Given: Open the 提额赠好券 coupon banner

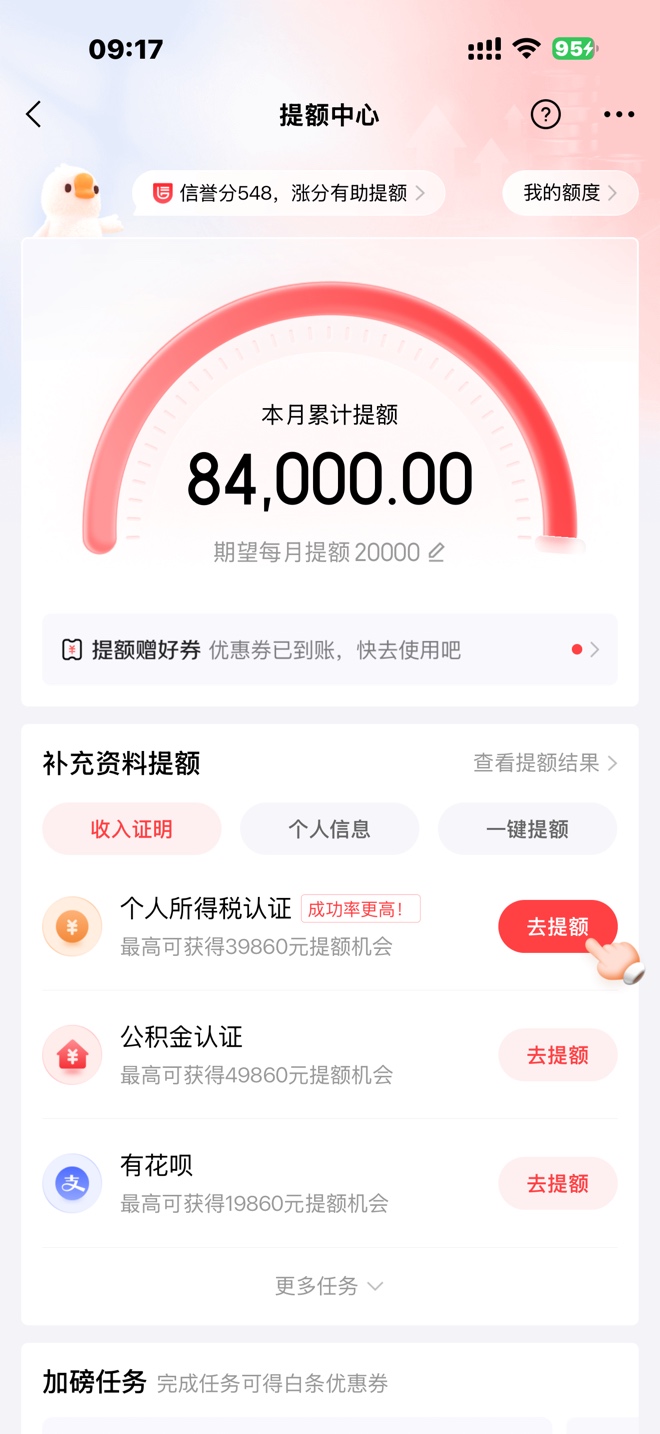Looking at the screenshot, I should pos(329,650).
